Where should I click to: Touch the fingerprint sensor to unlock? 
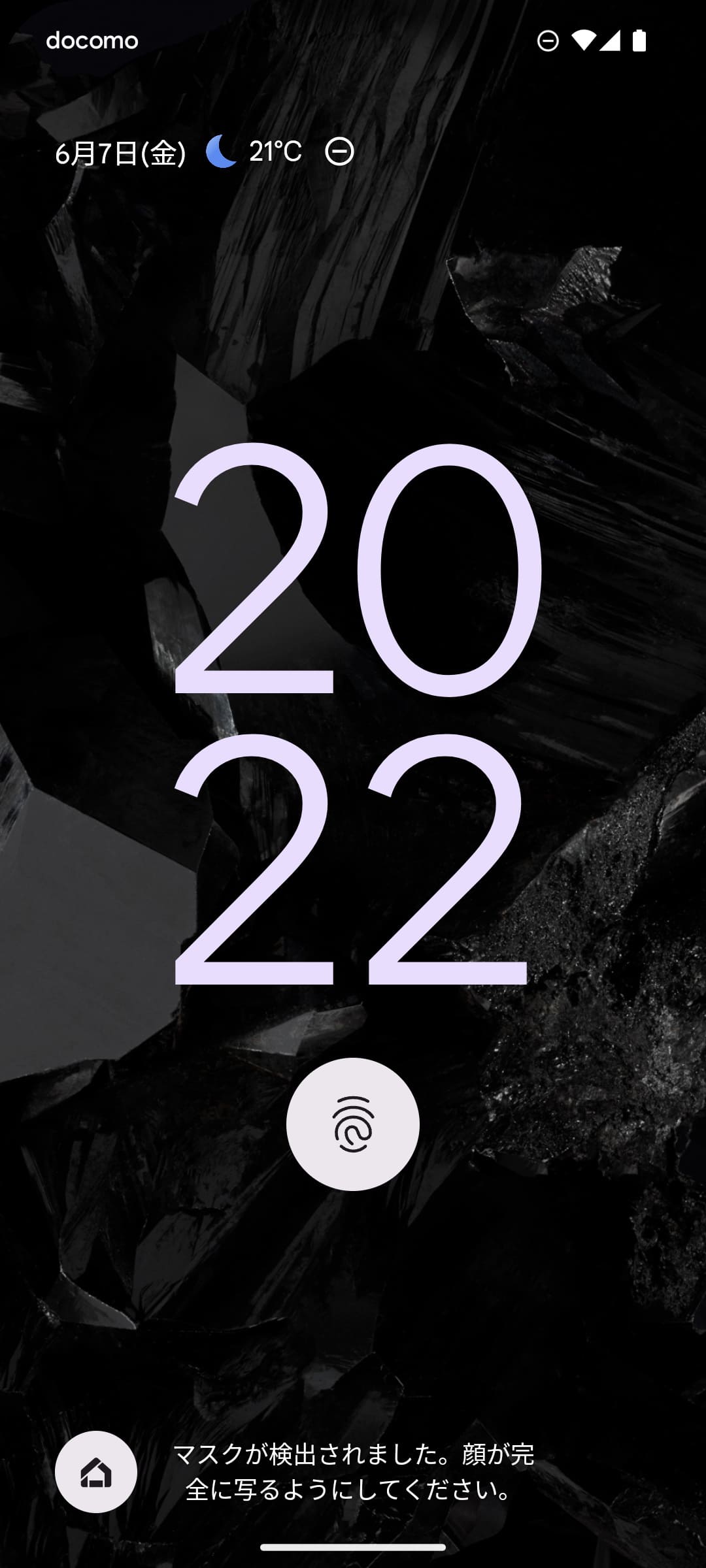(353, 1124)
